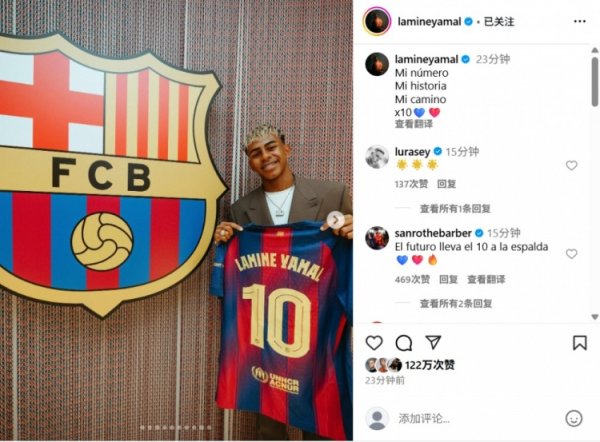
Task: Reply to sanrothebarber's comment
Action: click(x=448, y=279)
